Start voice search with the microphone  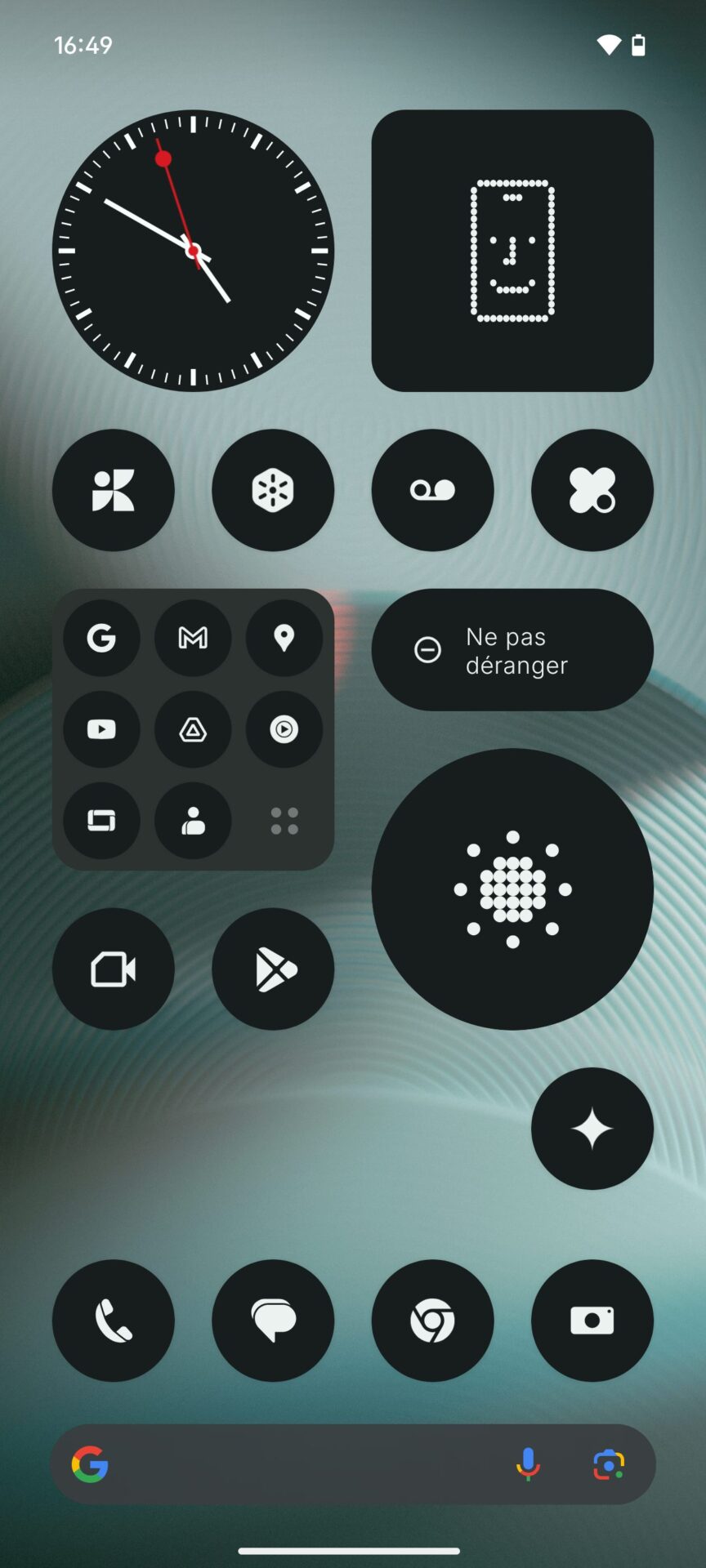528,1464
